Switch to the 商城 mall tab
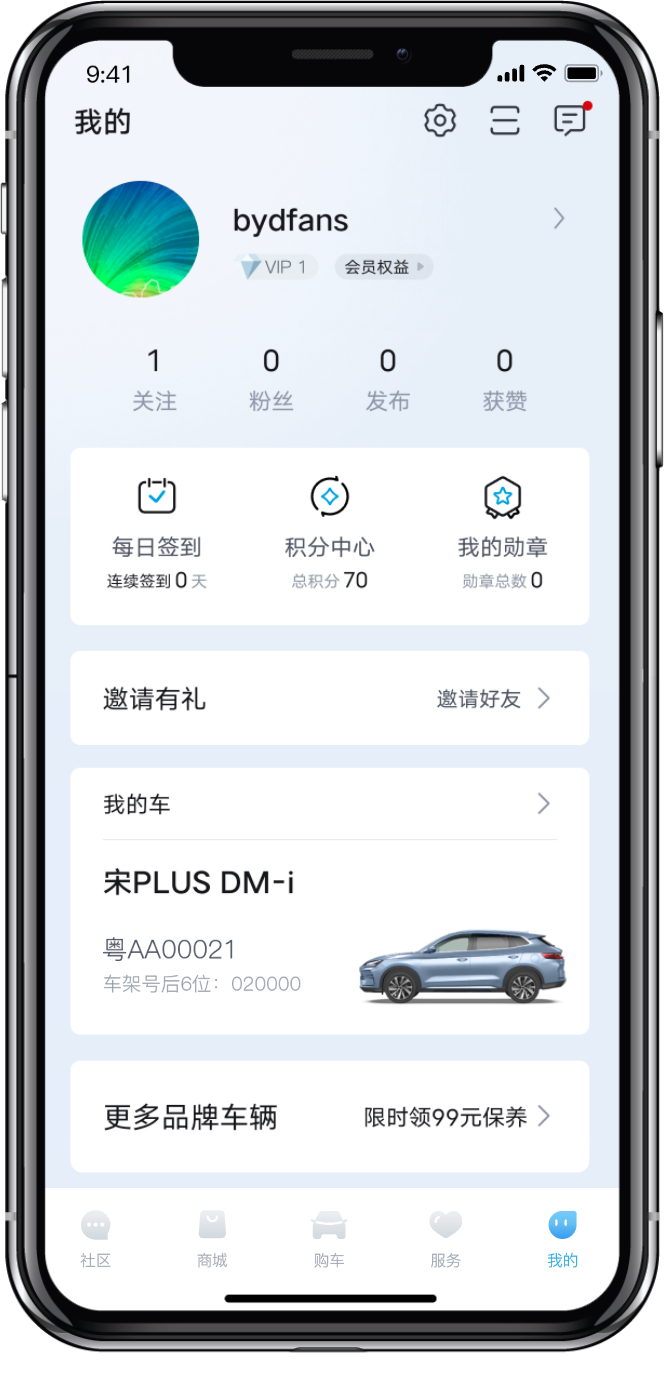The width and height of the screenshot is (664, 1380). [x=212, y=1238]
